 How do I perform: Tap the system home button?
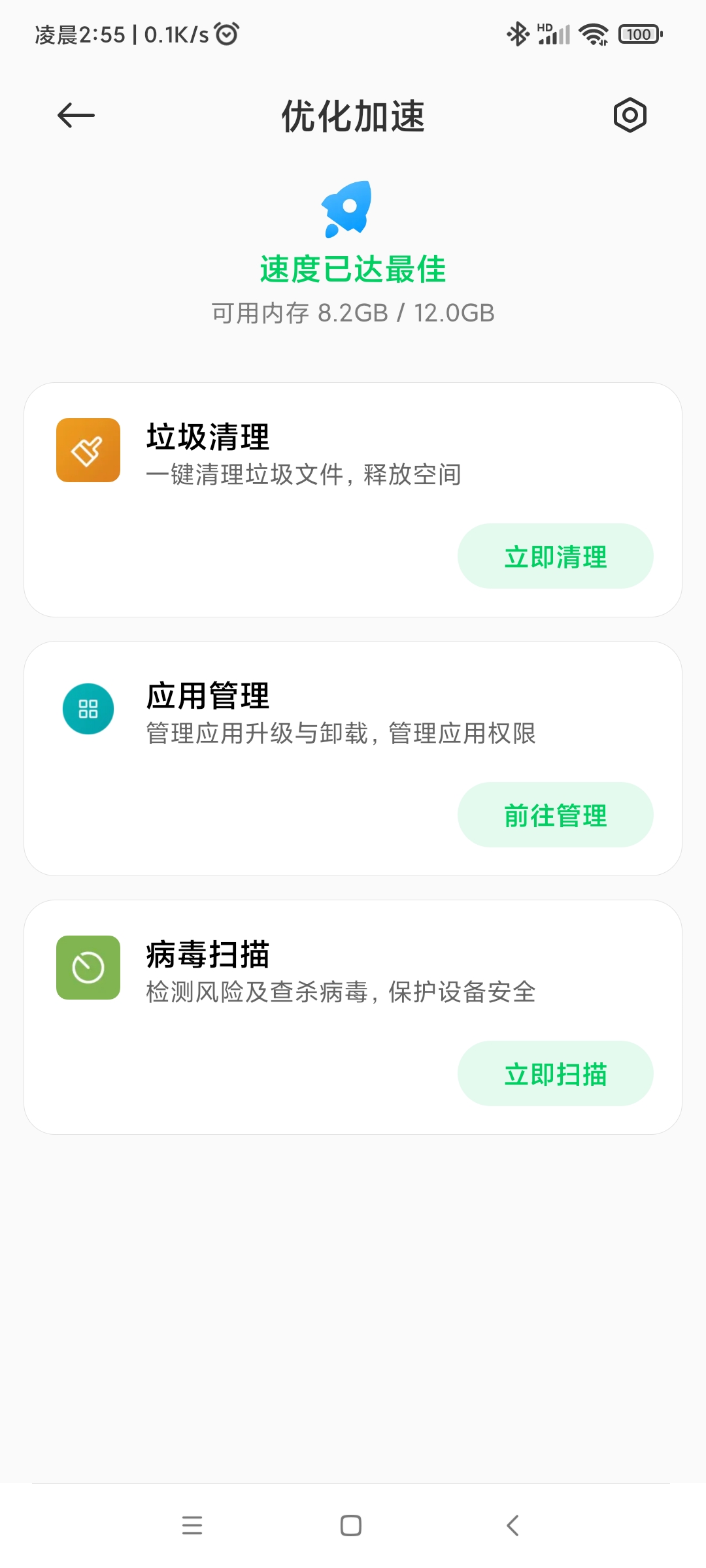coord(351,1526)
